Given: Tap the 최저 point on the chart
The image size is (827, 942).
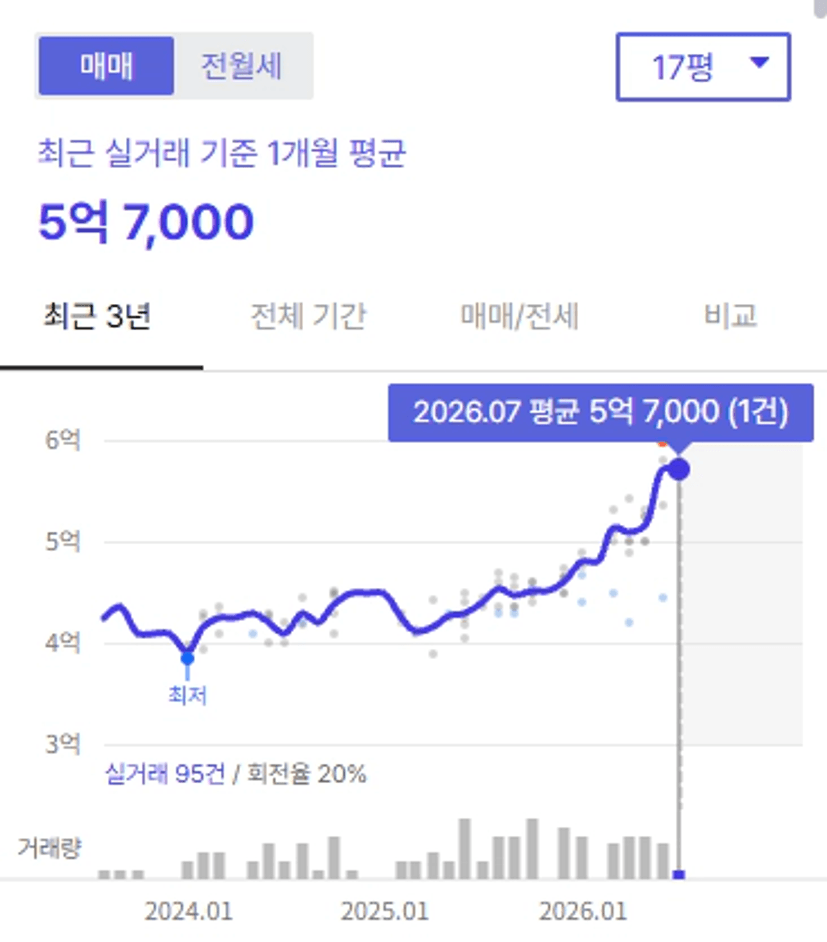Looking at the screenshot, I should (187, 658).
